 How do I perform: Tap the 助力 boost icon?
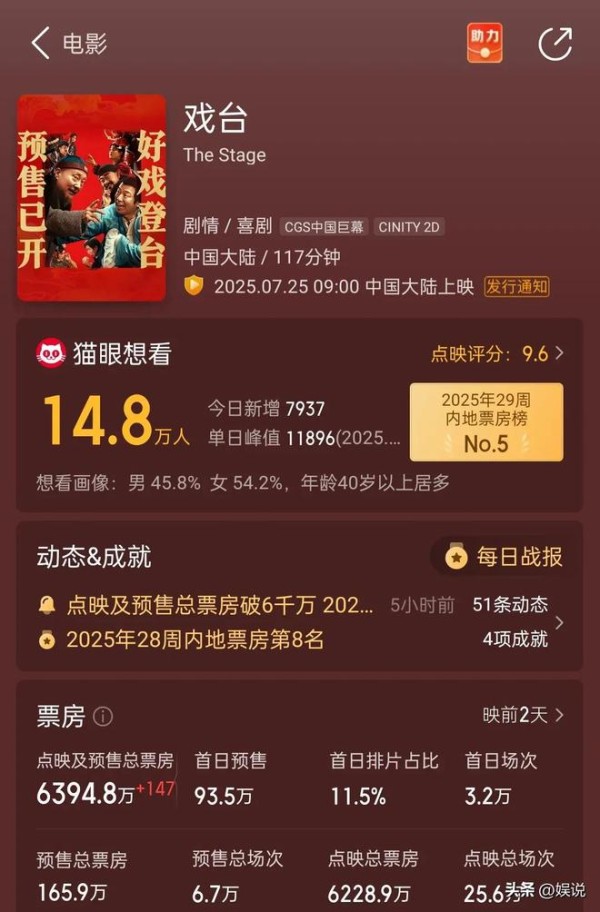(x=485, y=43)
